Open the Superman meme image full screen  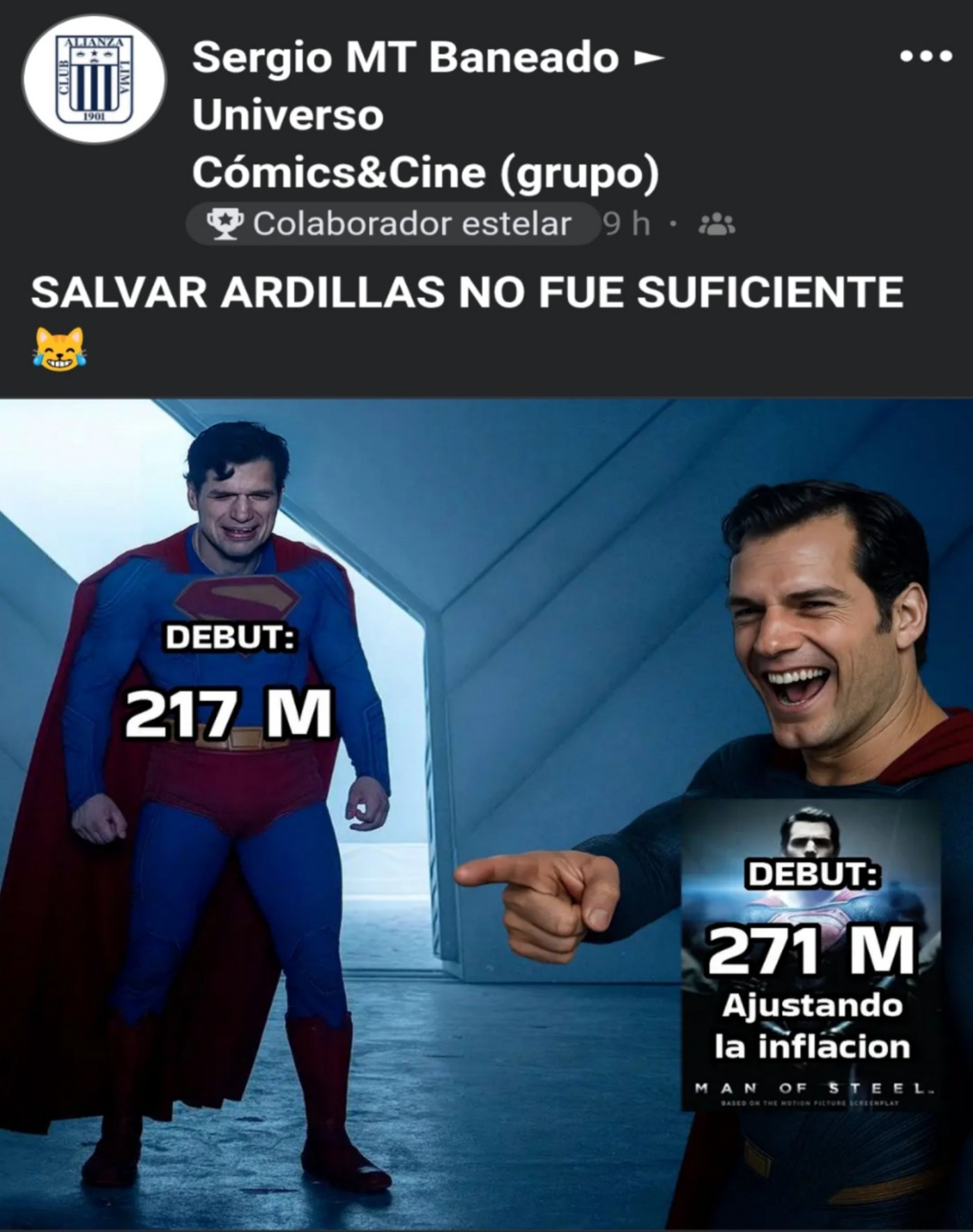(486, 814)
